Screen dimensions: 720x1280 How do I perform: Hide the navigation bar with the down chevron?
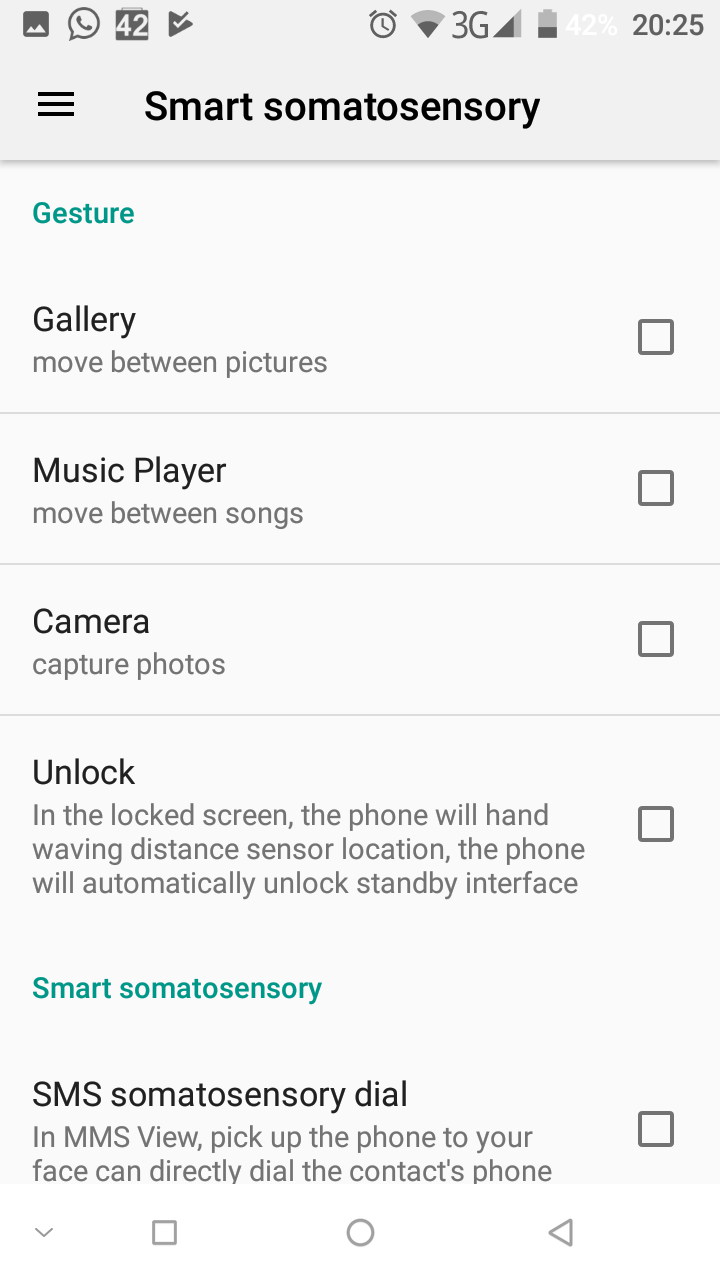tap(44, 1232)
